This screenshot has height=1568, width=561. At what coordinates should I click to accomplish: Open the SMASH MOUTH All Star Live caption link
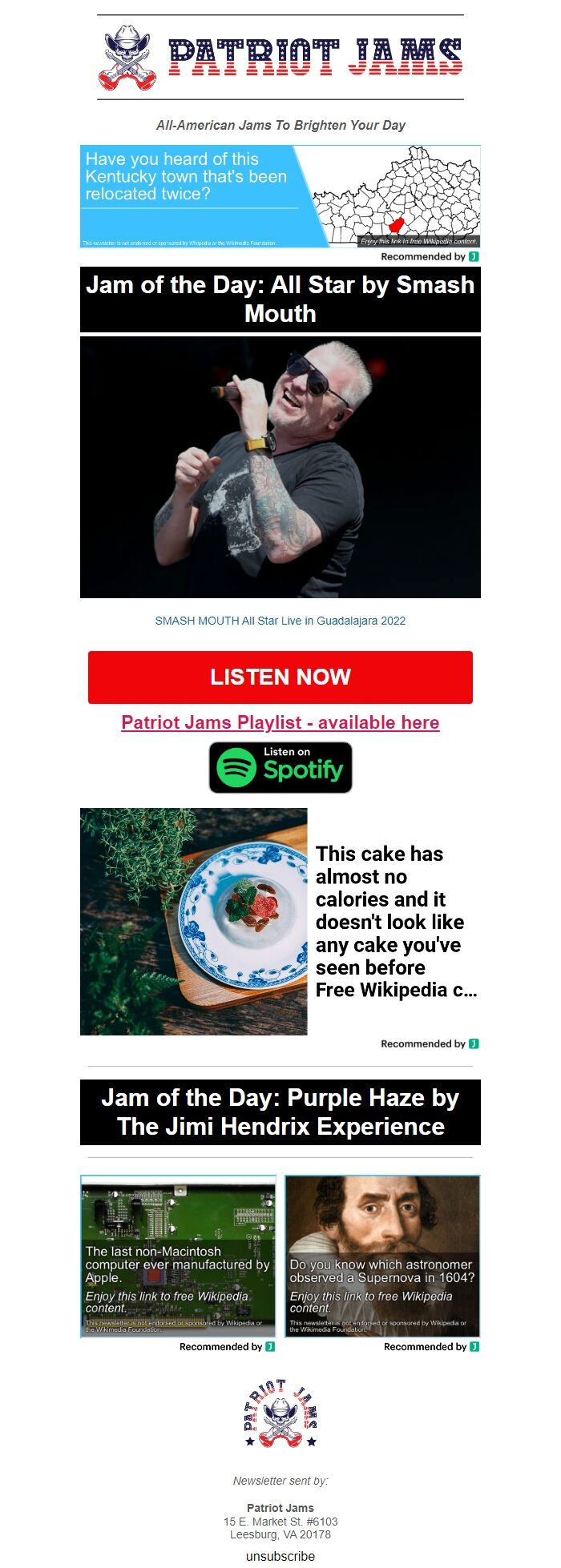[280, 621]
